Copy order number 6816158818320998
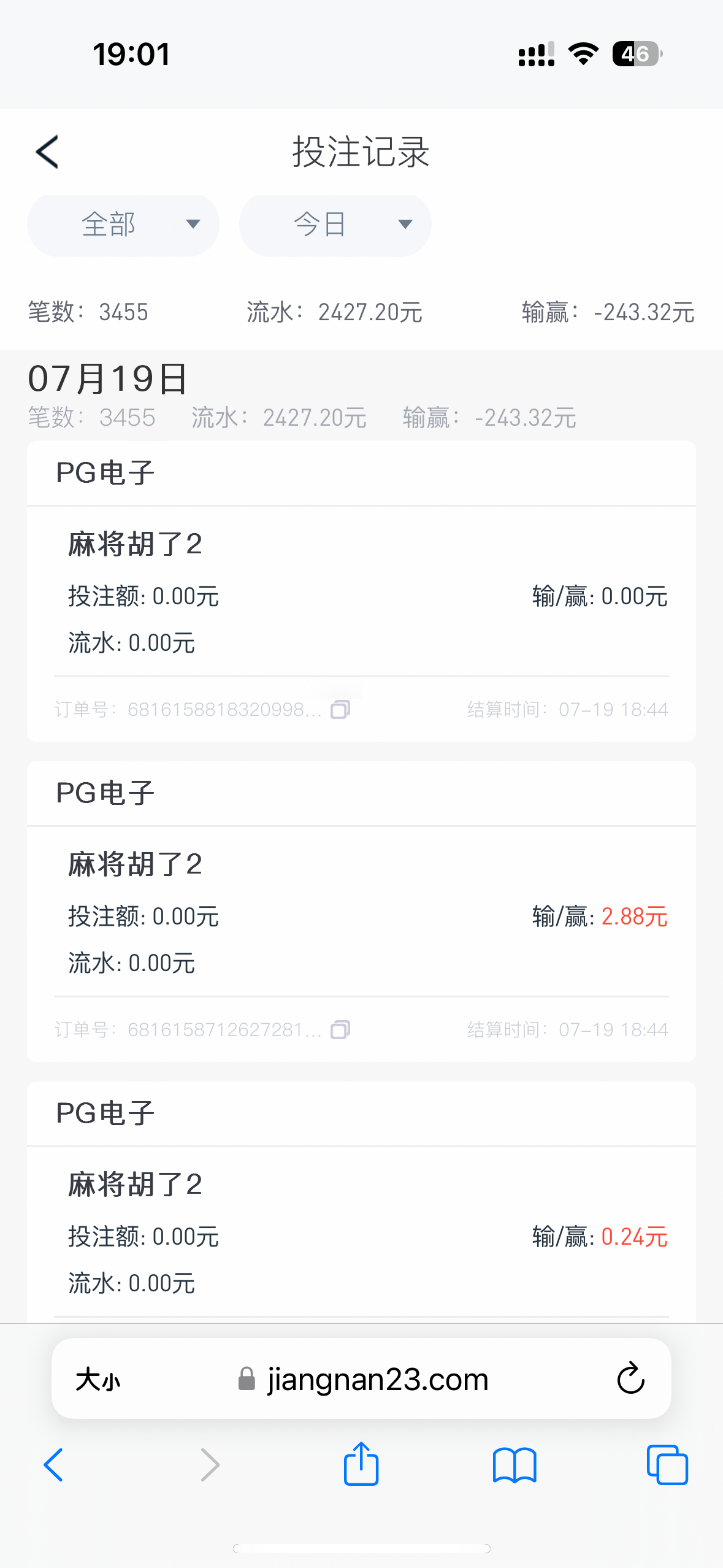 pyautogui.click(x=340, y=710)
